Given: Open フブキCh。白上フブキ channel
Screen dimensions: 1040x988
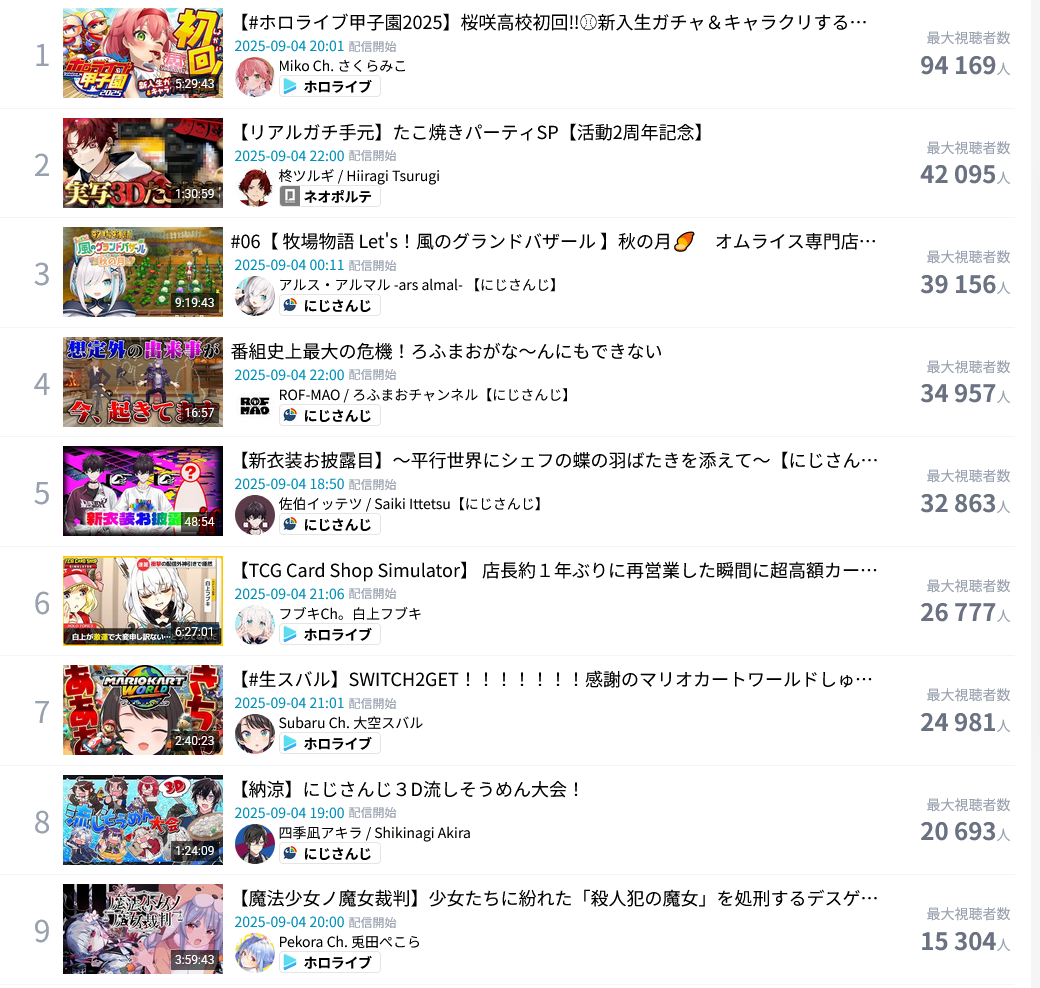Looking at the screenshot, I should tap(349, 613).
